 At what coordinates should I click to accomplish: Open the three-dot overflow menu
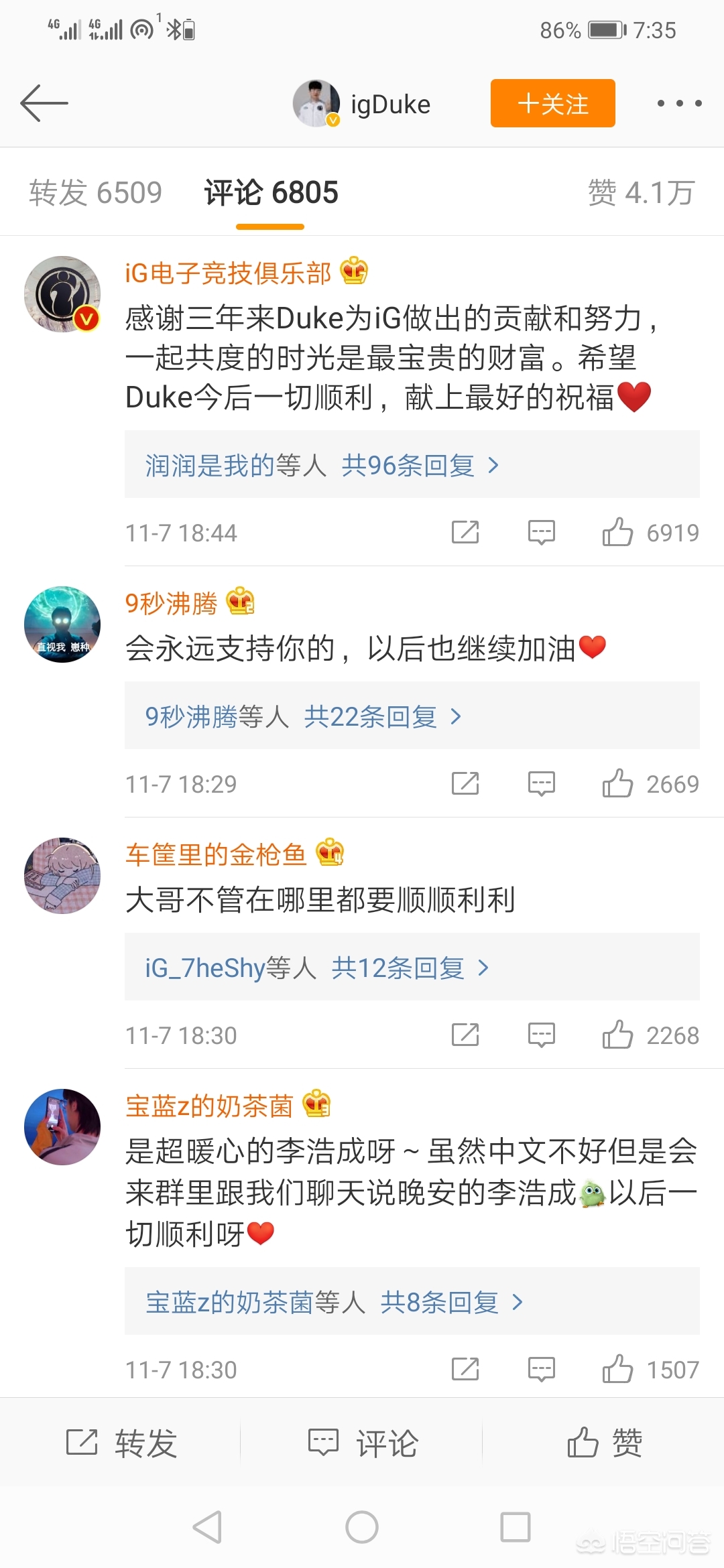[678, 103]
